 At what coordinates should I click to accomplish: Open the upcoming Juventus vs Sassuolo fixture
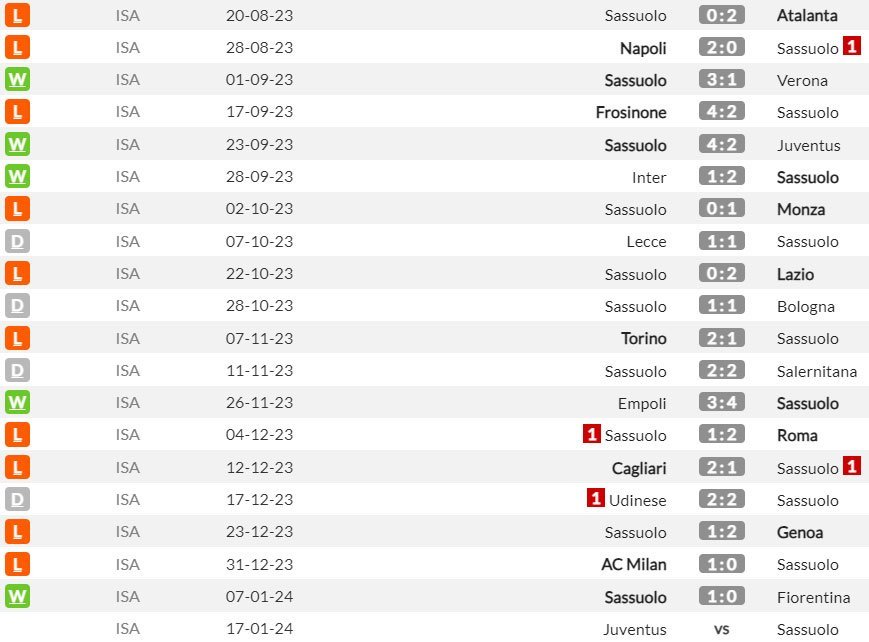pyautogui.click(x=720, y=629)
